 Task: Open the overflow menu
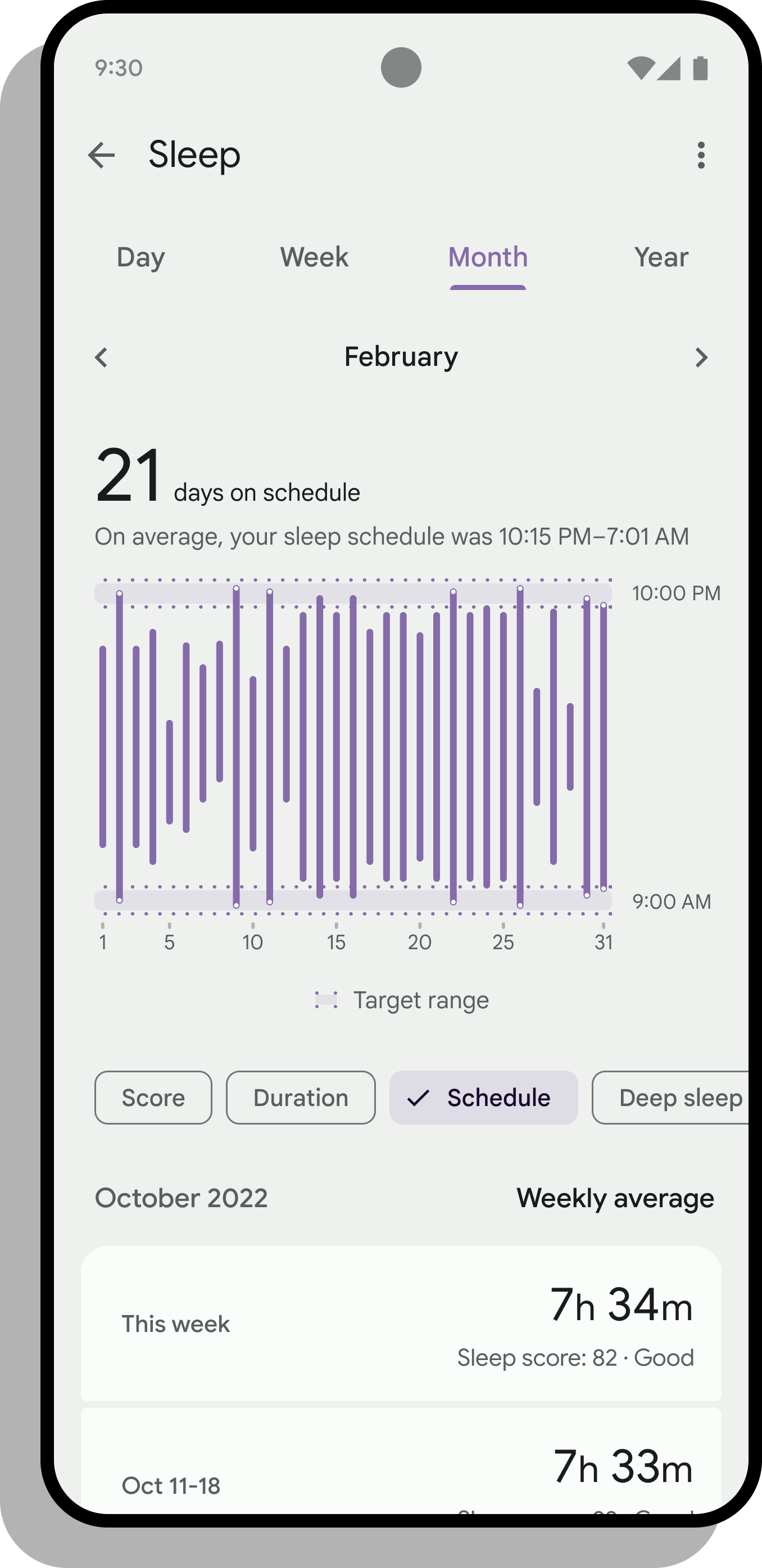click(701, 155)
